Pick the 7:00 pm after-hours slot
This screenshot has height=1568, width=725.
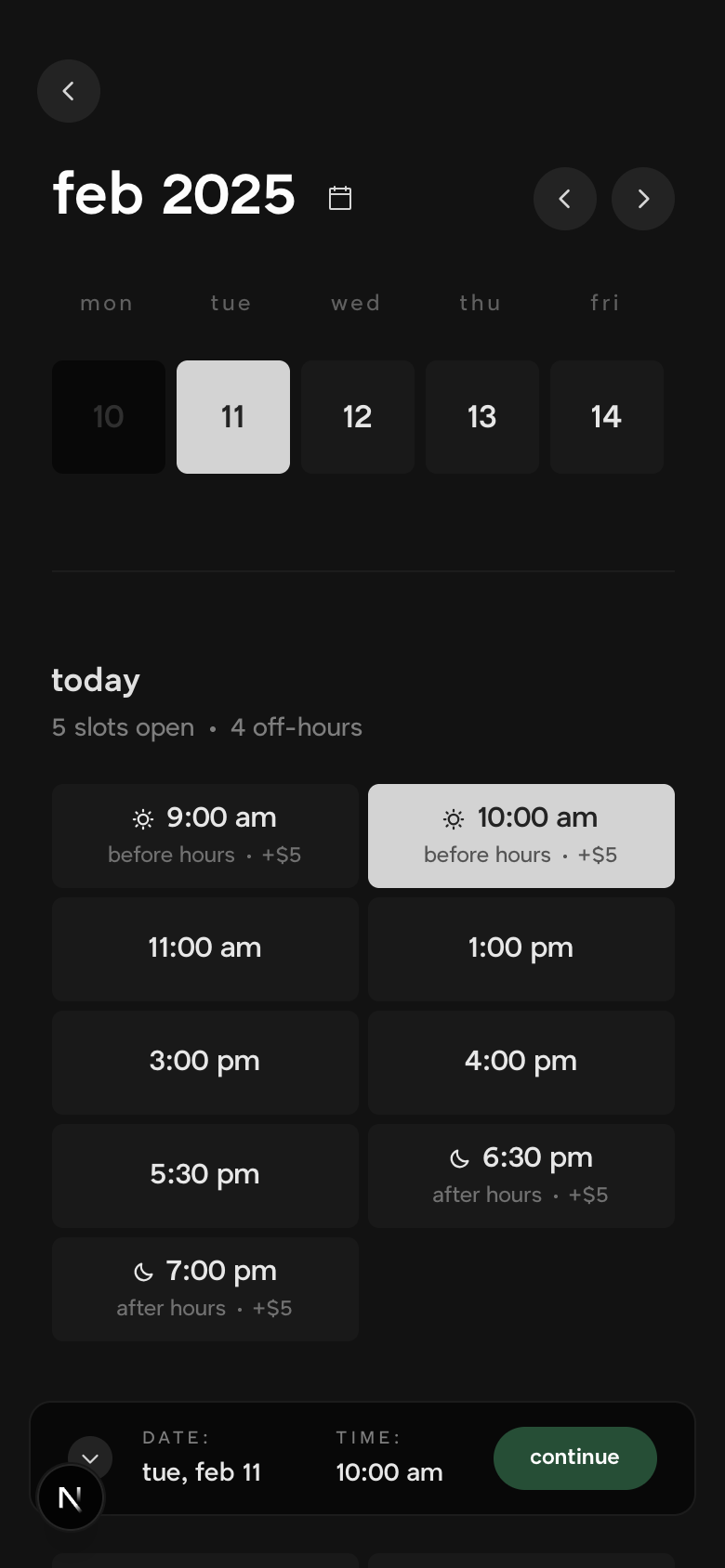pos(205,1288)
